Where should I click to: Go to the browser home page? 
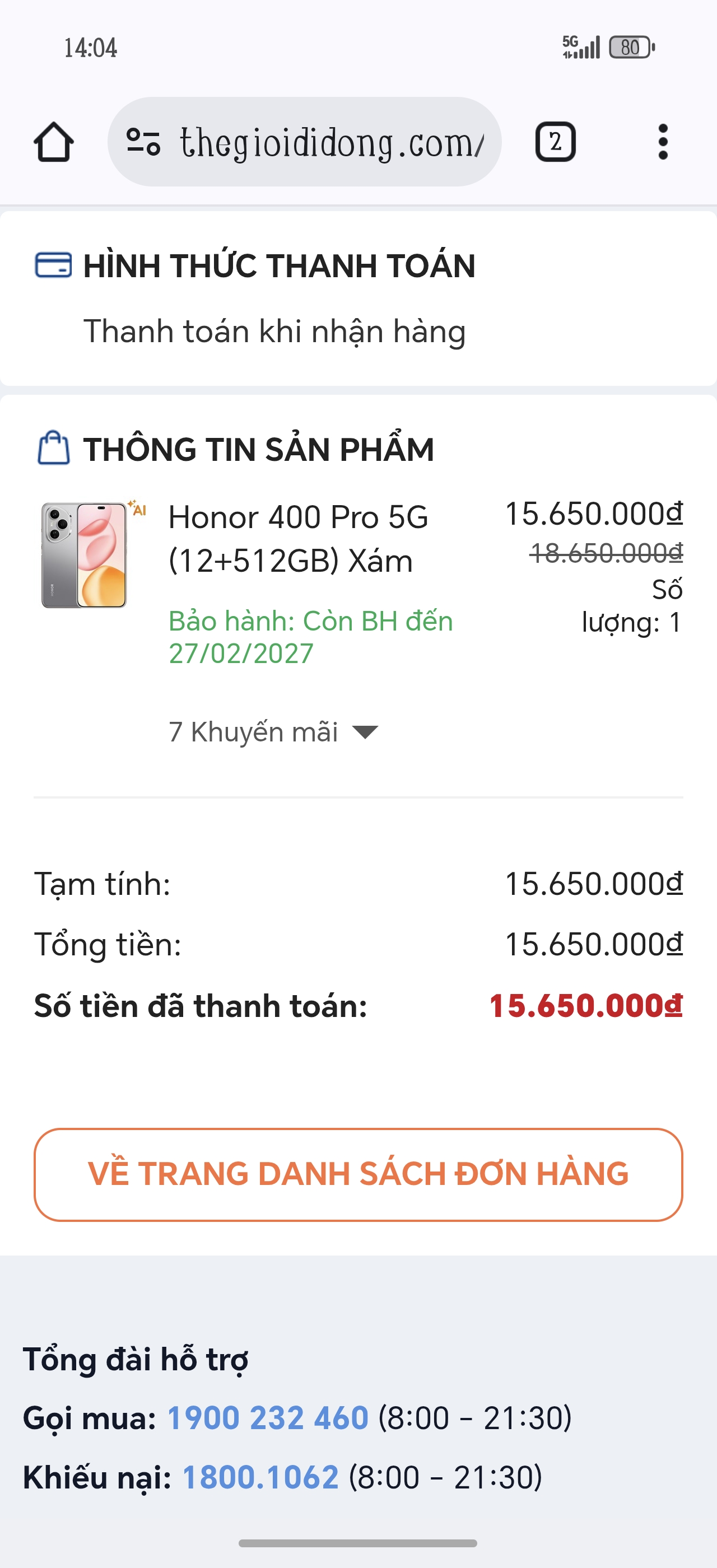pos(54,142)
